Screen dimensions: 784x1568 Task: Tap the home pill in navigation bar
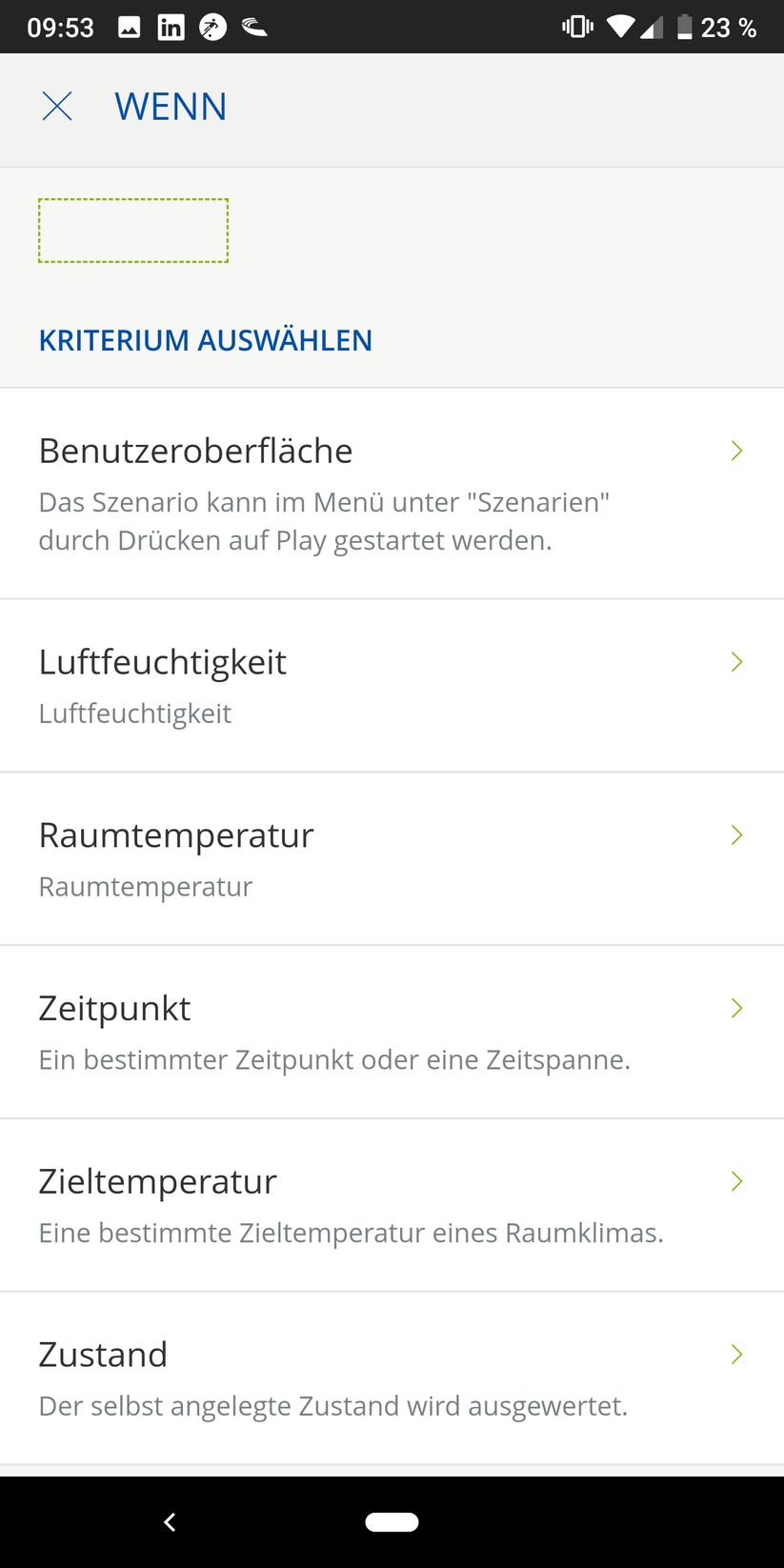(x=392, y=1522)
